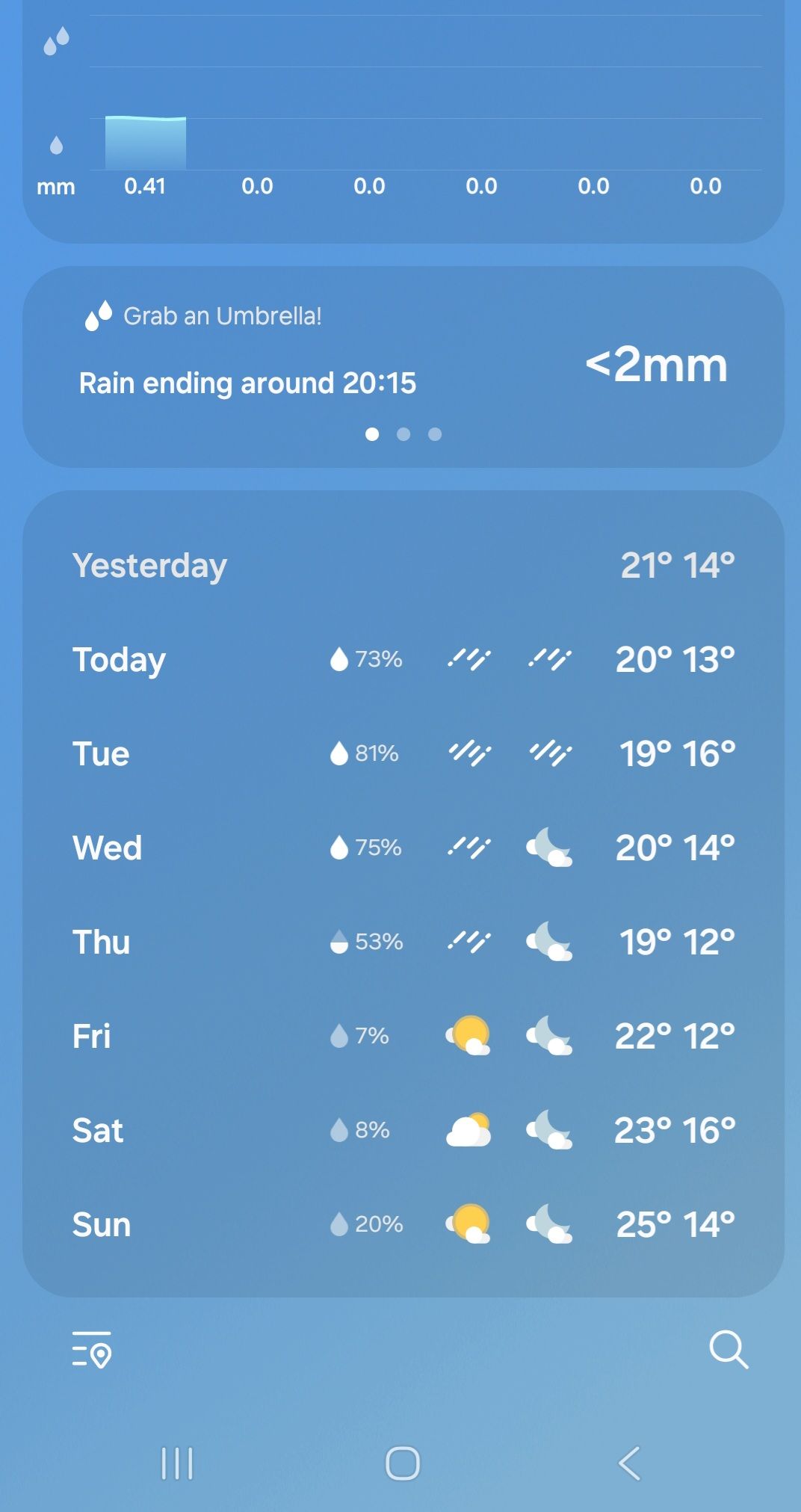
Task: Open Fri forecast row
Action: click(403, 1036)
